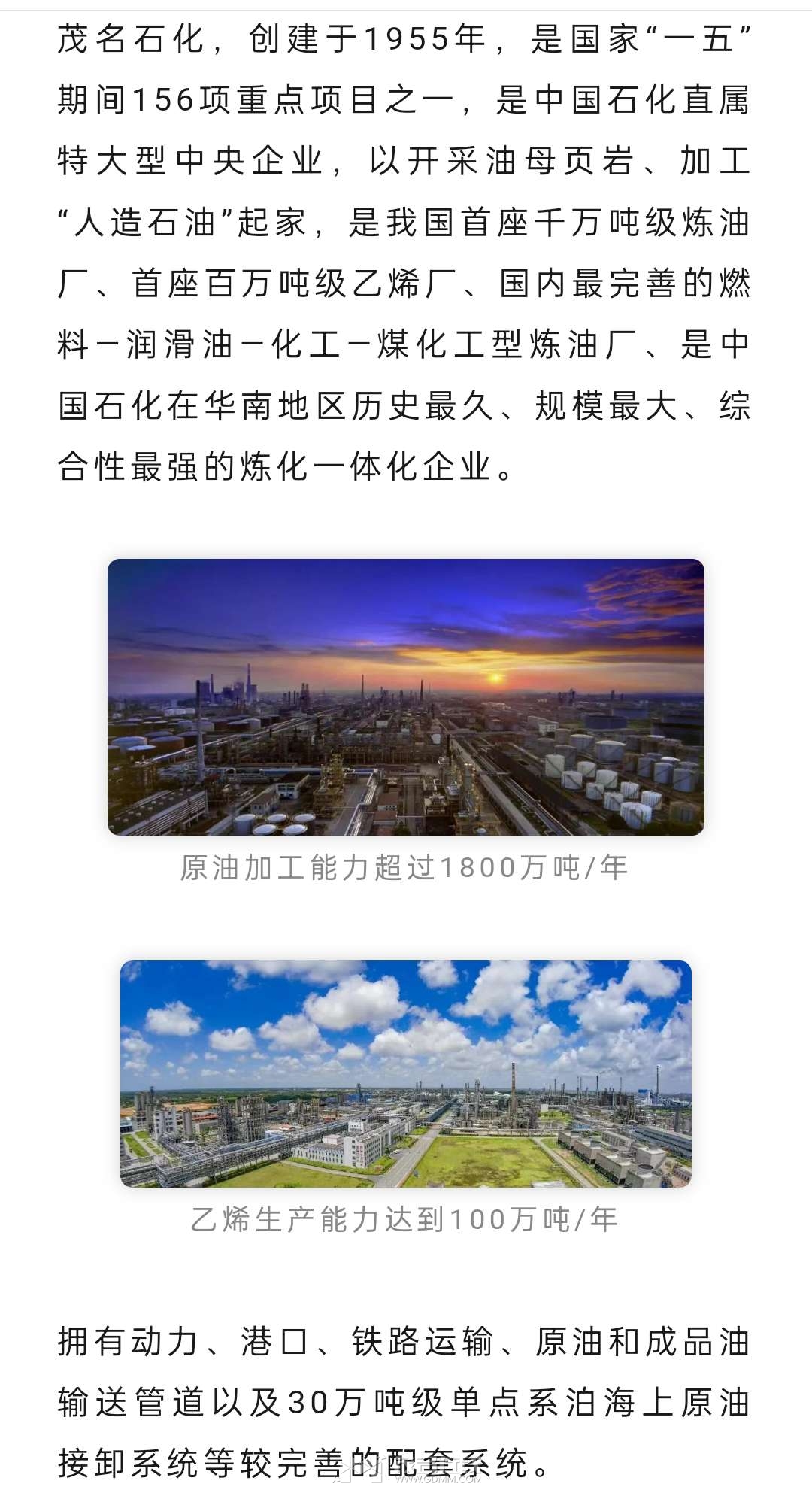The width and height of the screenshot is (812, 1487).
Task: View the ethylene plant aerial photo
Action: point(406,1073)
